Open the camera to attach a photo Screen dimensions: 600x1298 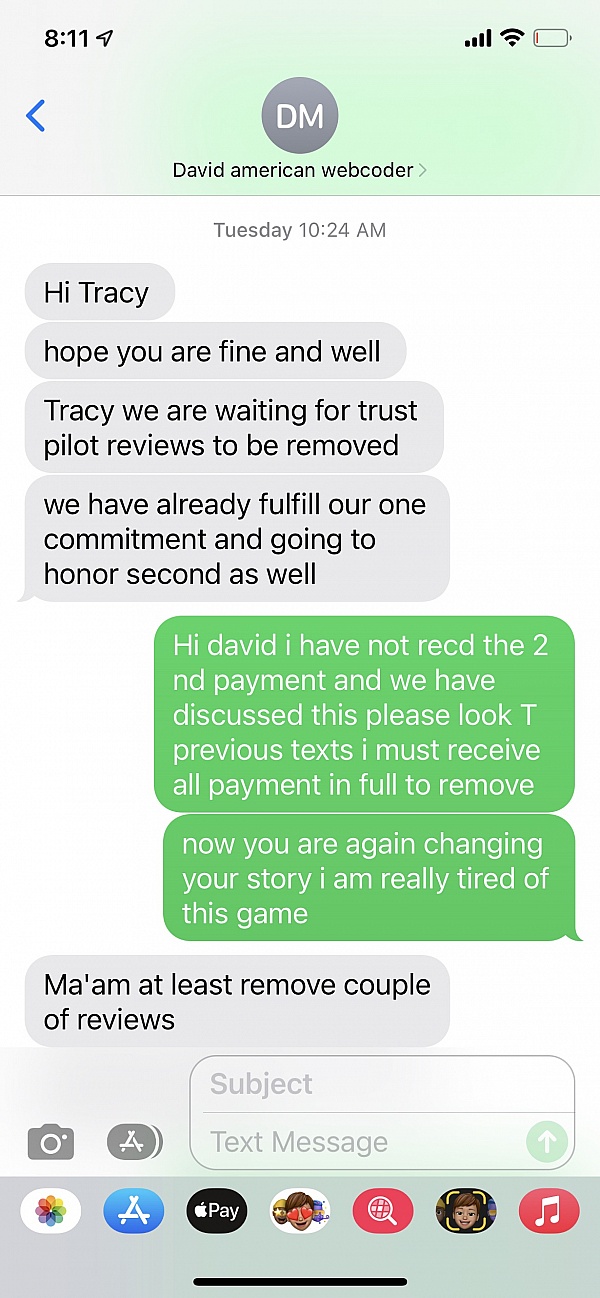point(51,1141)
